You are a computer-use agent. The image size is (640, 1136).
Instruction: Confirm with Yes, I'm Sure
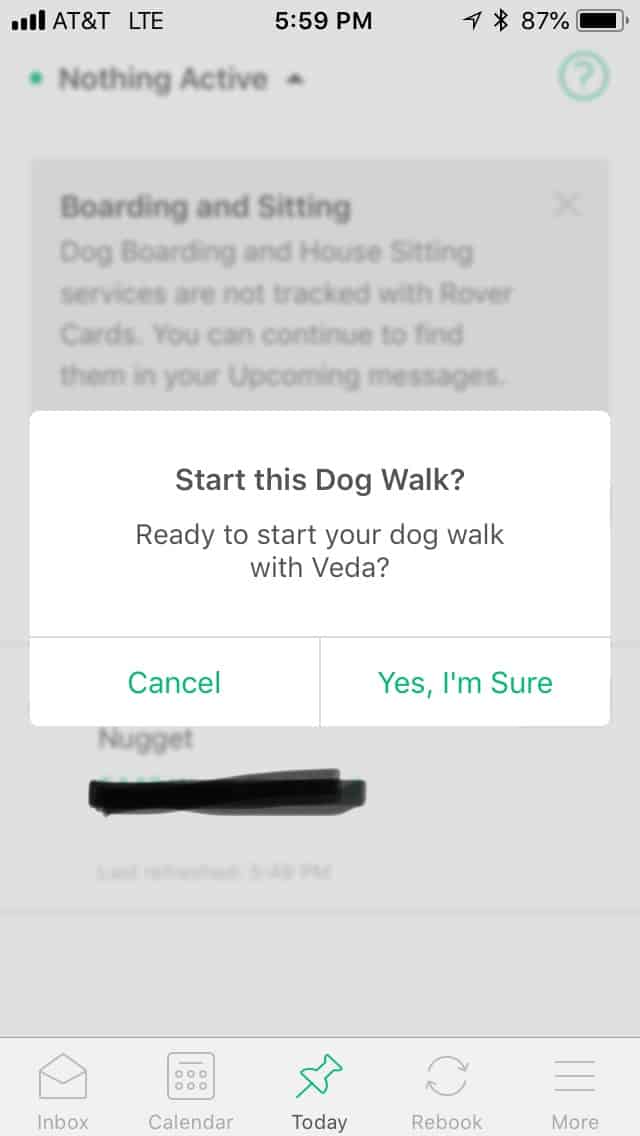[x=465, y=682]
